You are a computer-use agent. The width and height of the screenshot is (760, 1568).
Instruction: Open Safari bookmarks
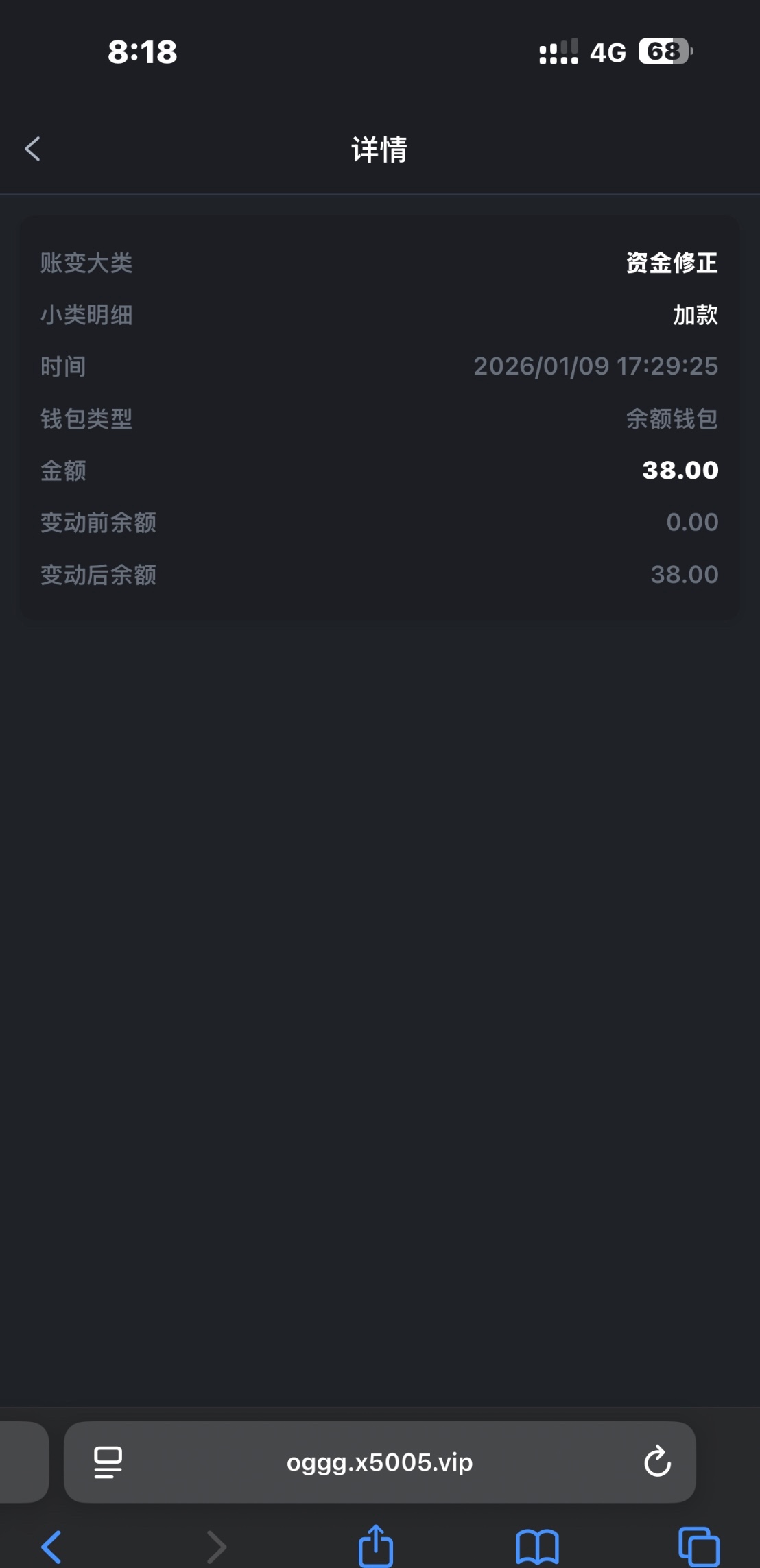537,1547
